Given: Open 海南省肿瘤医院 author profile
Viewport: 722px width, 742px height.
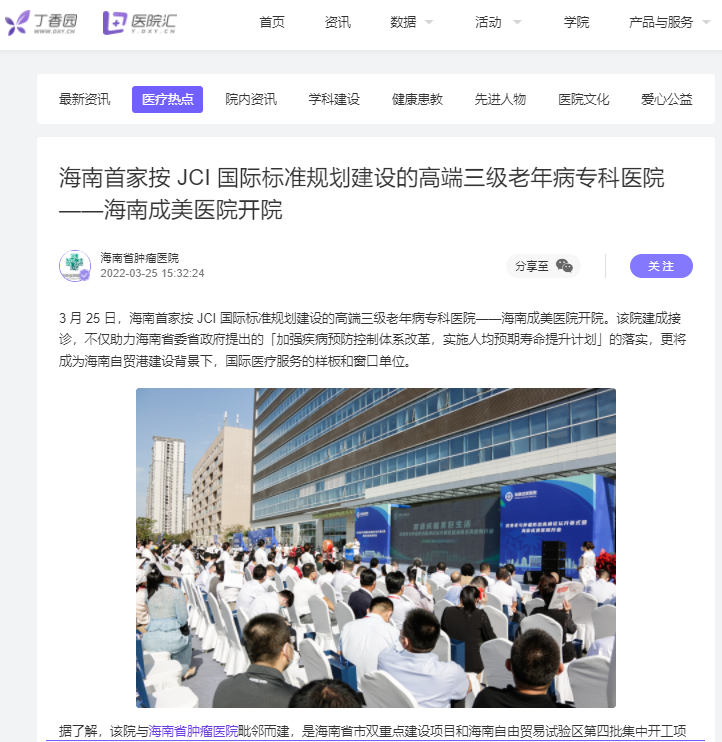Looking at the screenshot, I should (139, 258).
